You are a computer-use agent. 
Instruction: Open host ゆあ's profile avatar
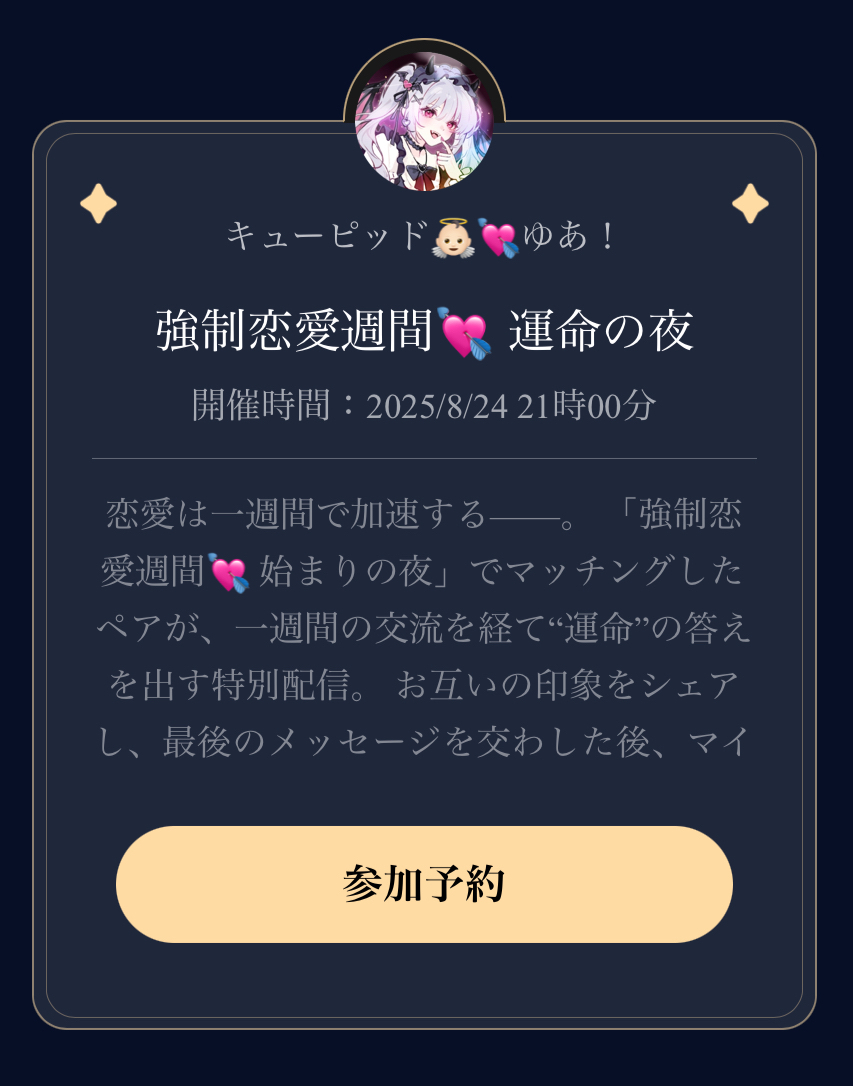(424, 121)
